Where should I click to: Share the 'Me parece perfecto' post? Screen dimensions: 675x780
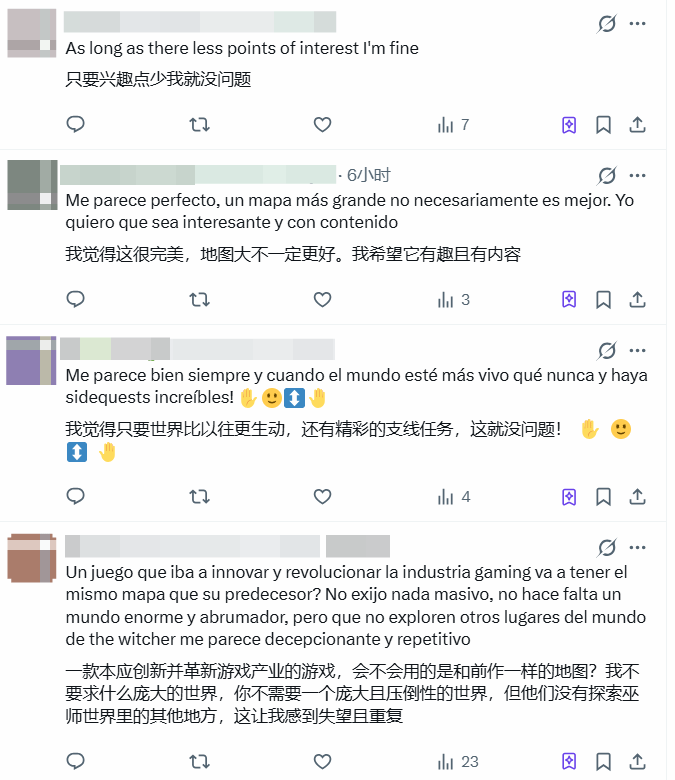[637, 299]
